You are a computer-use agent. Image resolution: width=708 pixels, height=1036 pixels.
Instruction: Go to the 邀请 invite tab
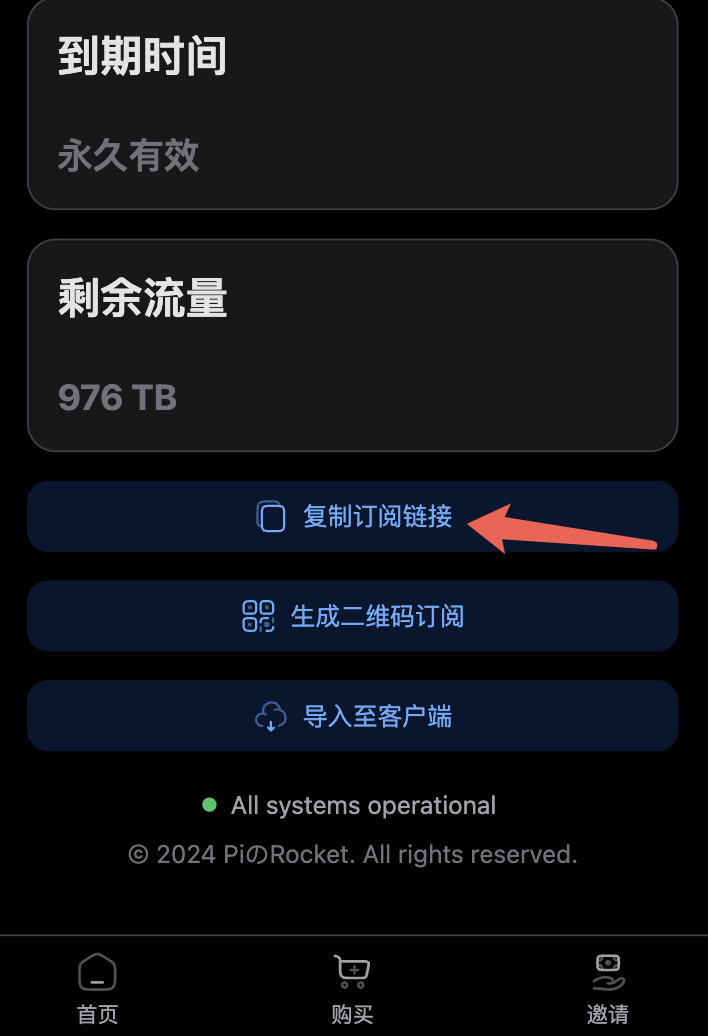pos(607,987)
